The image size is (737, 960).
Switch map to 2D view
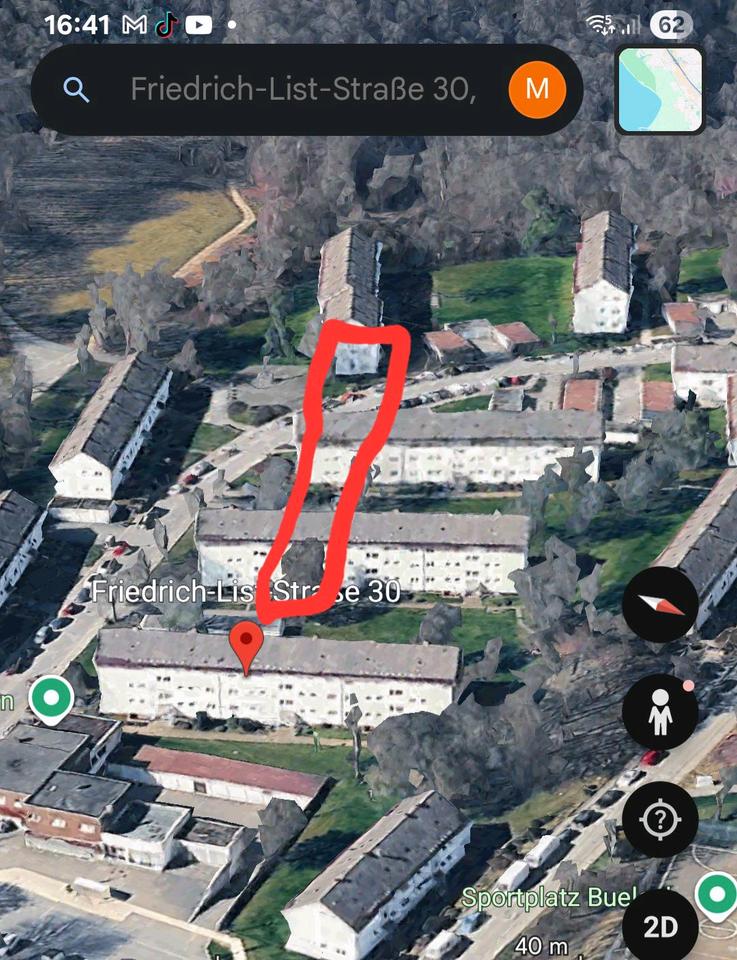click(x=660, y=926)
